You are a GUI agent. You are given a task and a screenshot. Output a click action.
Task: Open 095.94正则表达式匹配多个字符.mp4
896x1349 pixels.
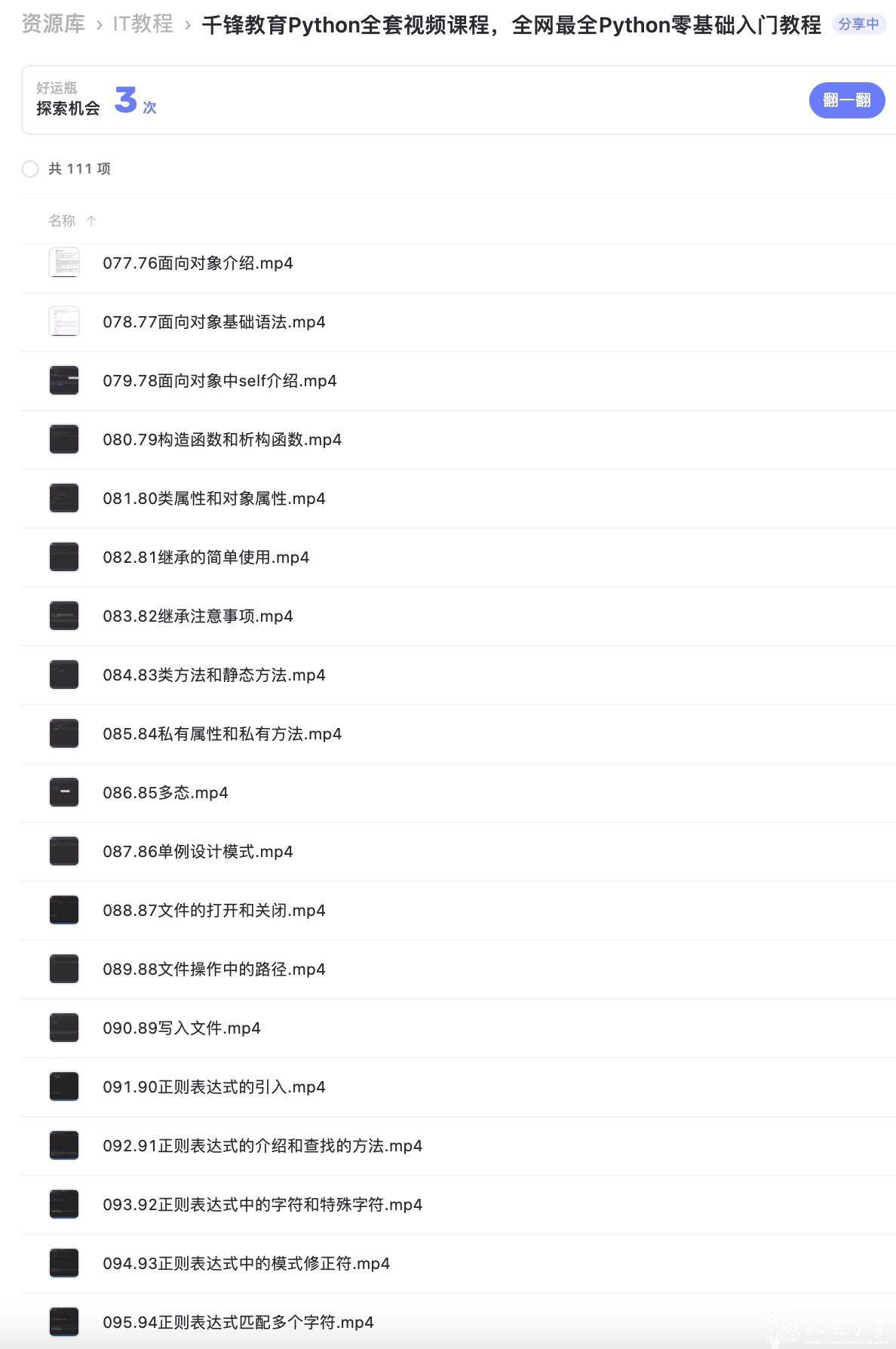238,1323
